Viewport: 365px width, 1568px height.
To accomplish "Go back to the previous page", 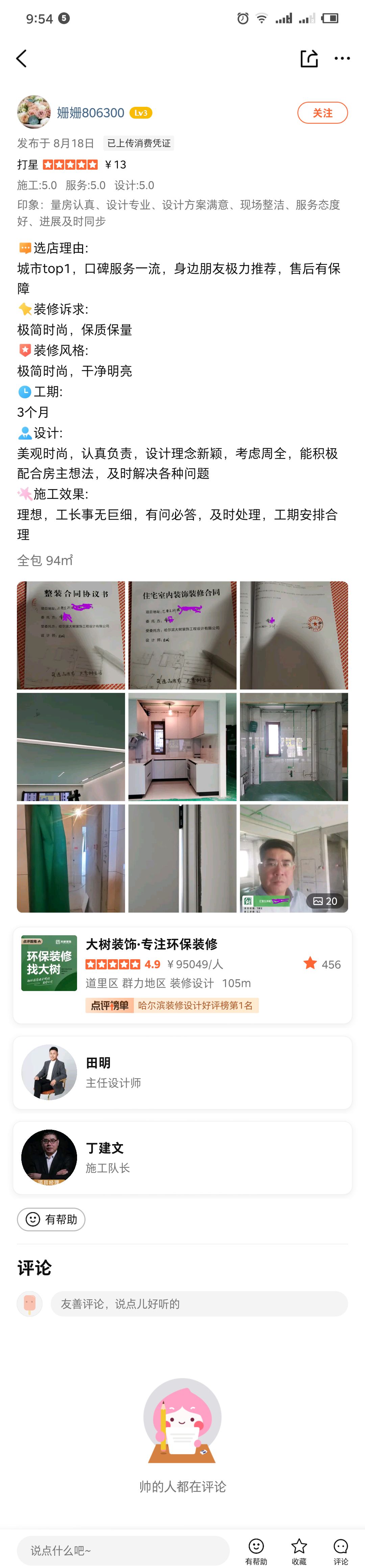I will (x=22, y=58).
